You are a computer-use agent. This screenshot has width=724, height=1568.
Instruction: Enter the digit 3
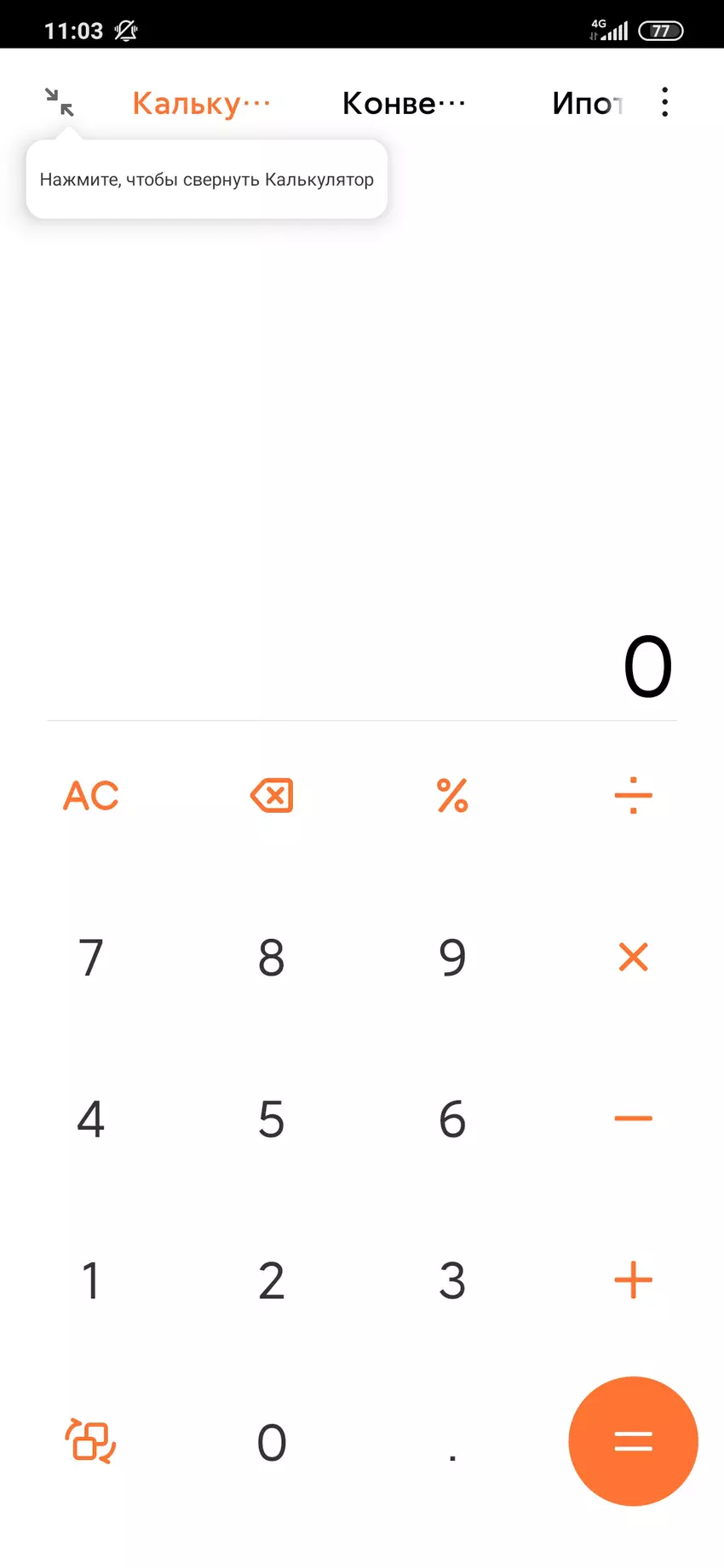(452, 1280)
